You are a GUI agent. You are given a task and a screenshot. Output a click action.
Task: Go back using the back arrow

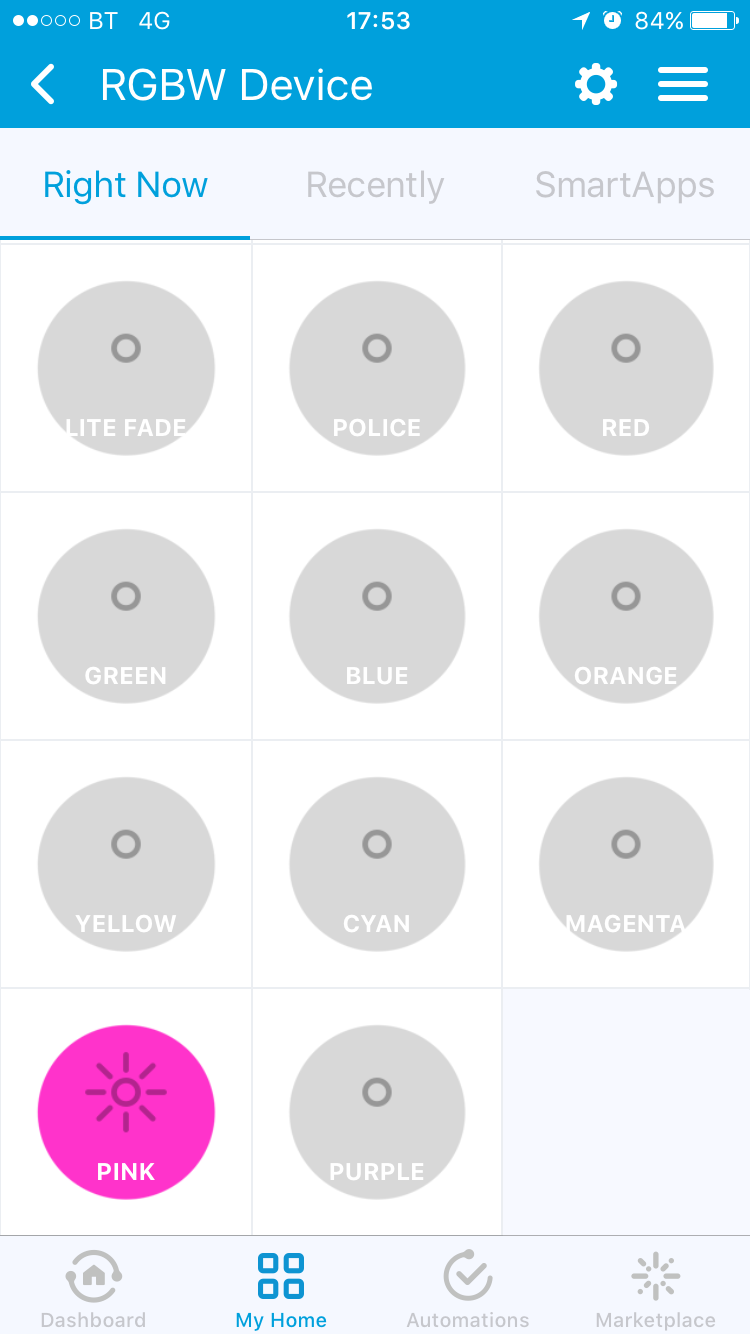coord(43,85)
